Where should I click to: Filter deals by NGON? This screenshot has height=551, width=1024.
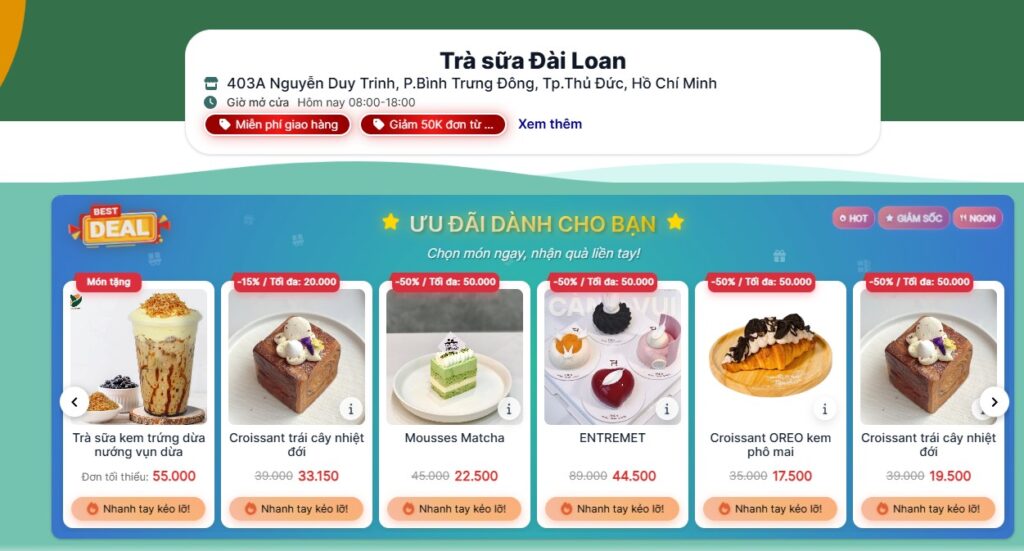(x=977, y=218)
